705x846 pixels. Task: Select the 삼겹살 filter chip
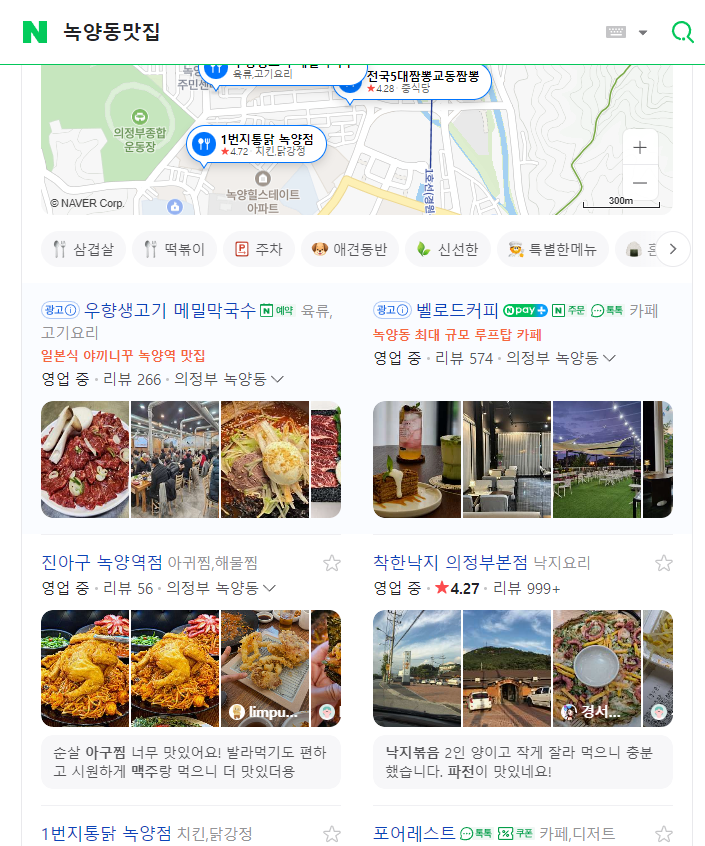coord(83,249)
